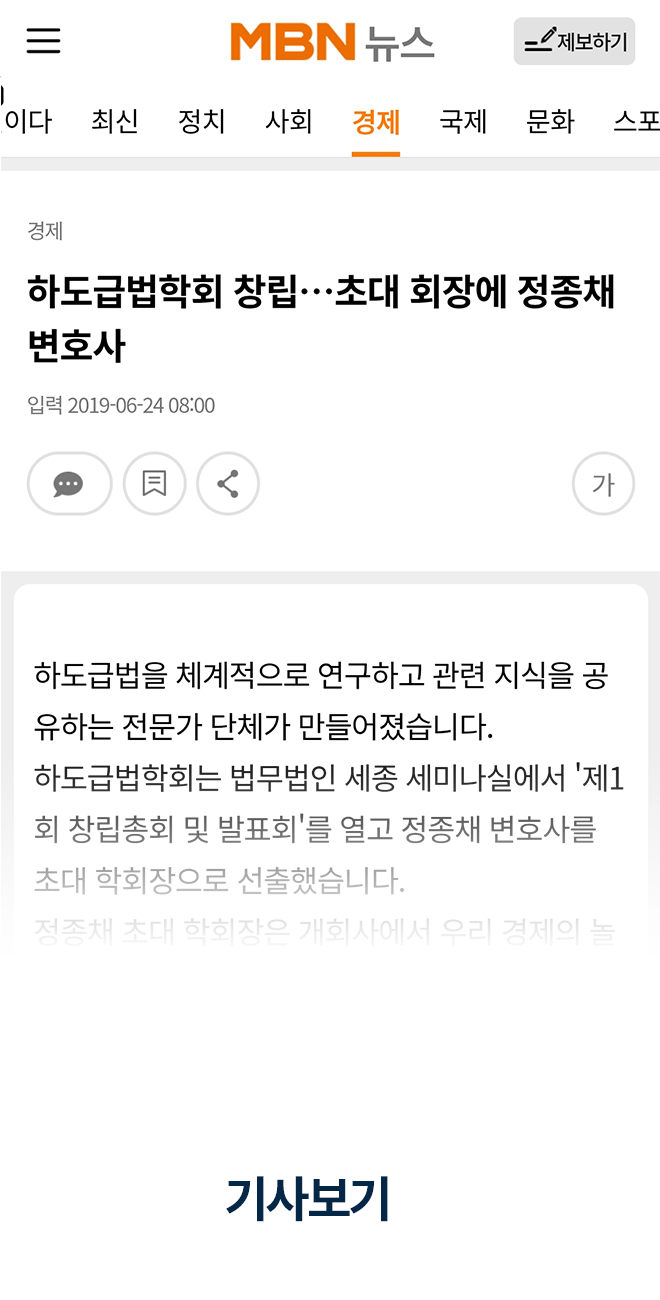Open the hamburger menu
This screenshot has width=660, height=1300.
tap(43, 41)
